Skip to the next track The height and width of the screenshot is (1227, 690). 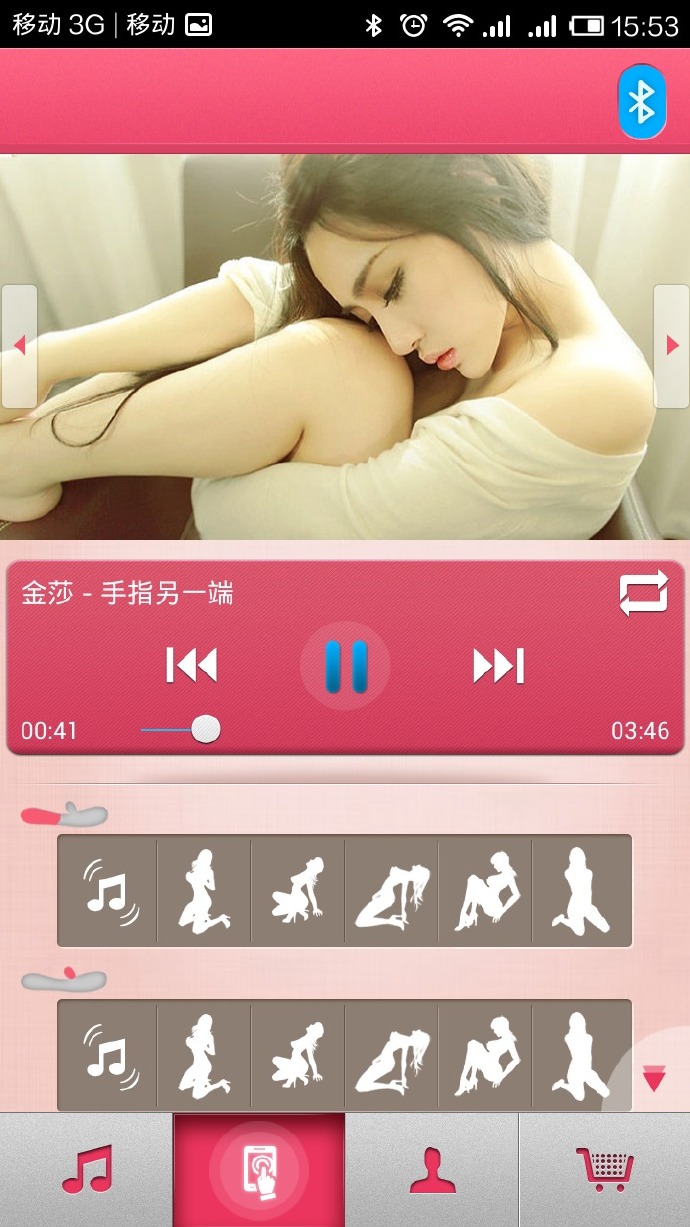pyautogui.click(x=499, y=665)
